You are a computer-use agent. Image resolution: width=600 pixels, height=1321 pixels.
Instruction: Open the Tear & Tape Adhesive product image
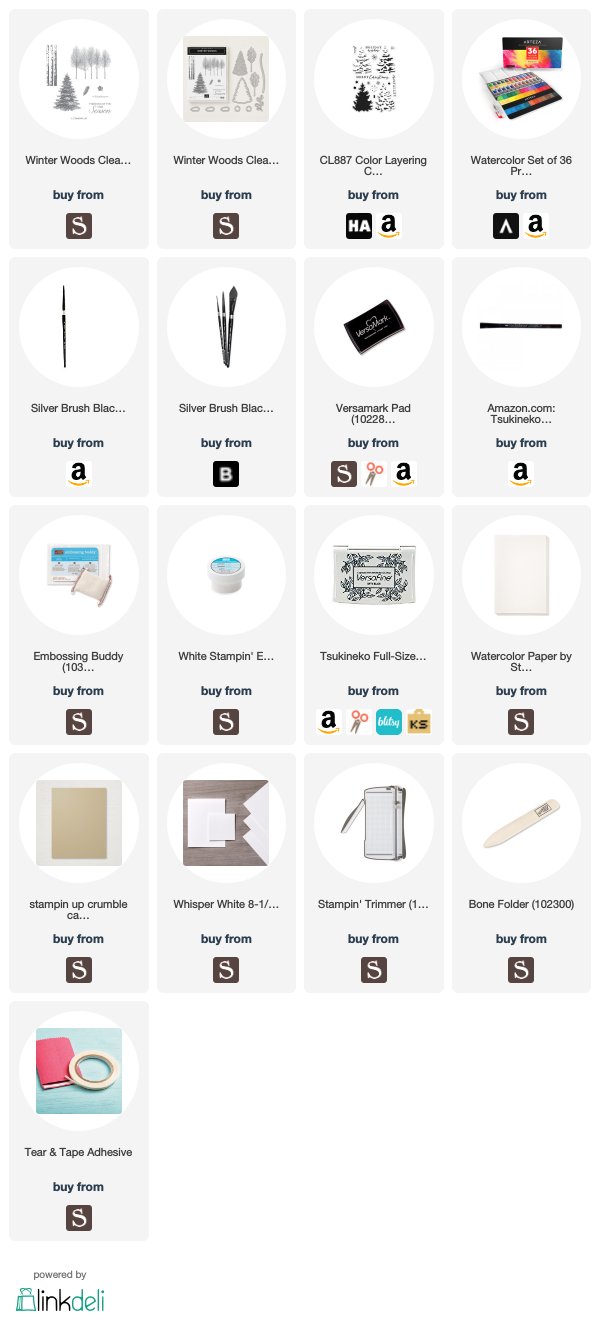coord(79,1071)
